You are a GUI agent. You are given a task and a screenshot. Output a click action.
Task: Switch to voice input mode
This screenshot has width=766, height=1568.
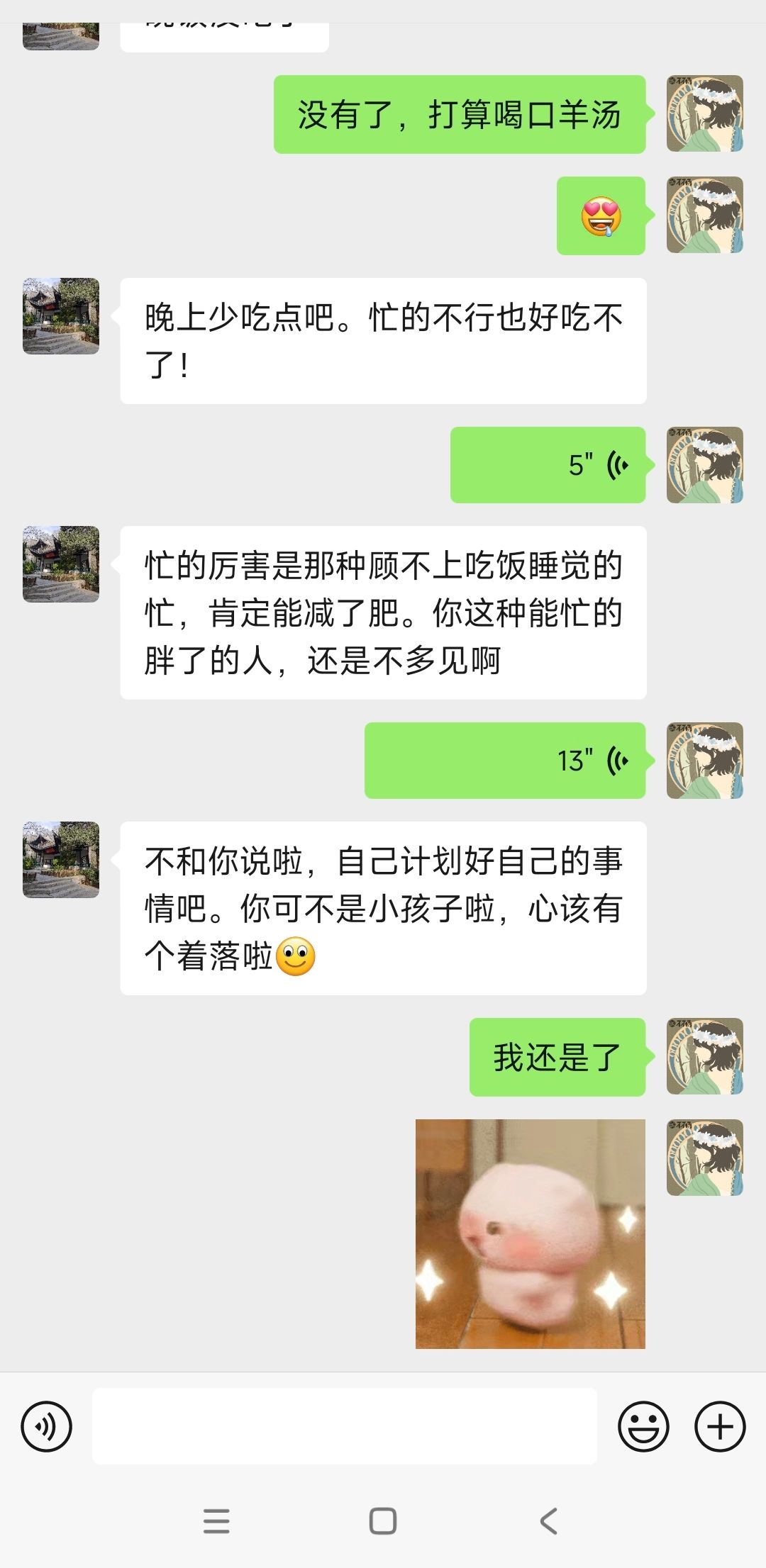(47, 1426)
